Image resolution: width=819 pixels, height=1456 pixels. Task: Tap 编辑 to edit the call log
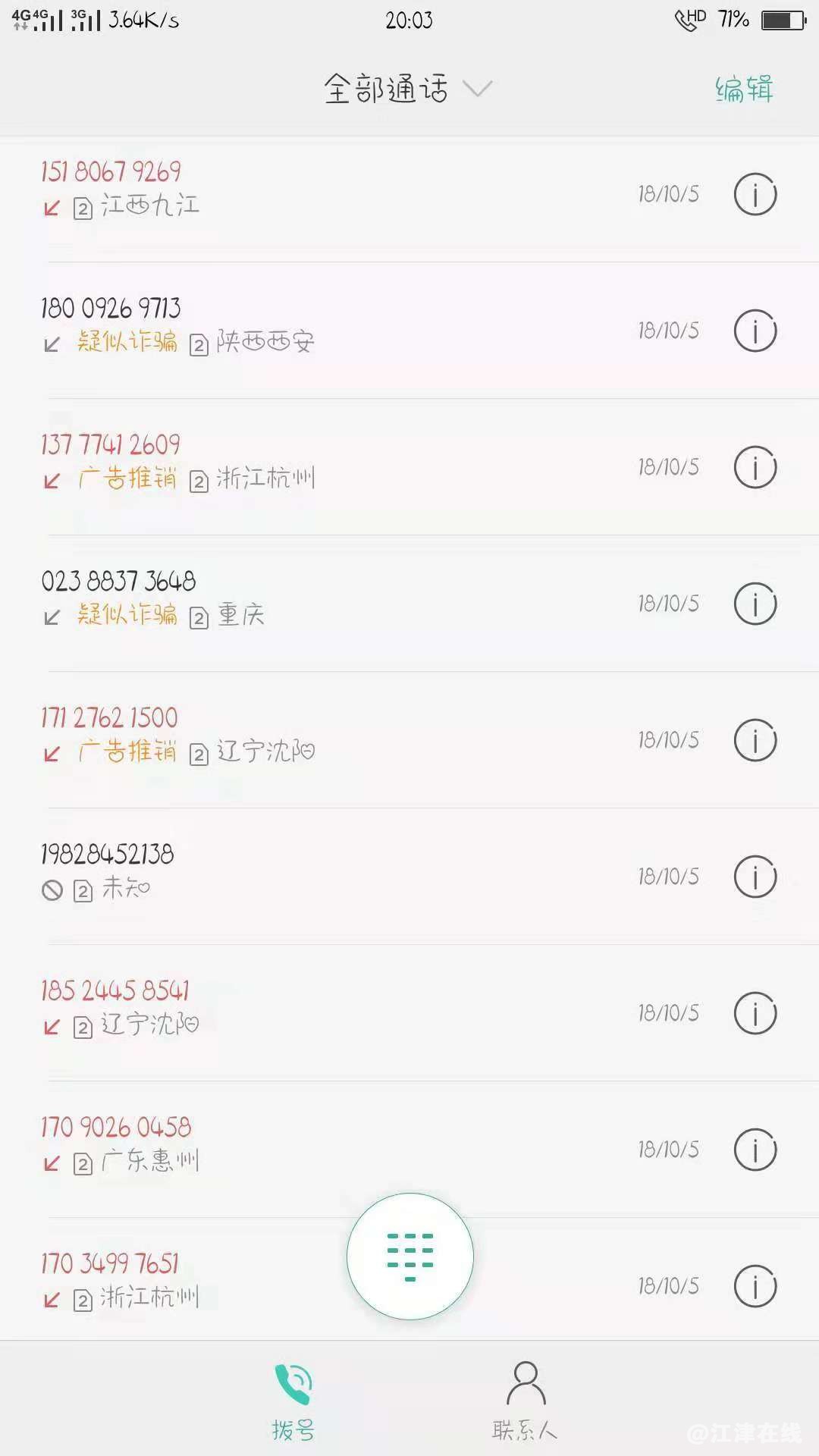[744, 89]
